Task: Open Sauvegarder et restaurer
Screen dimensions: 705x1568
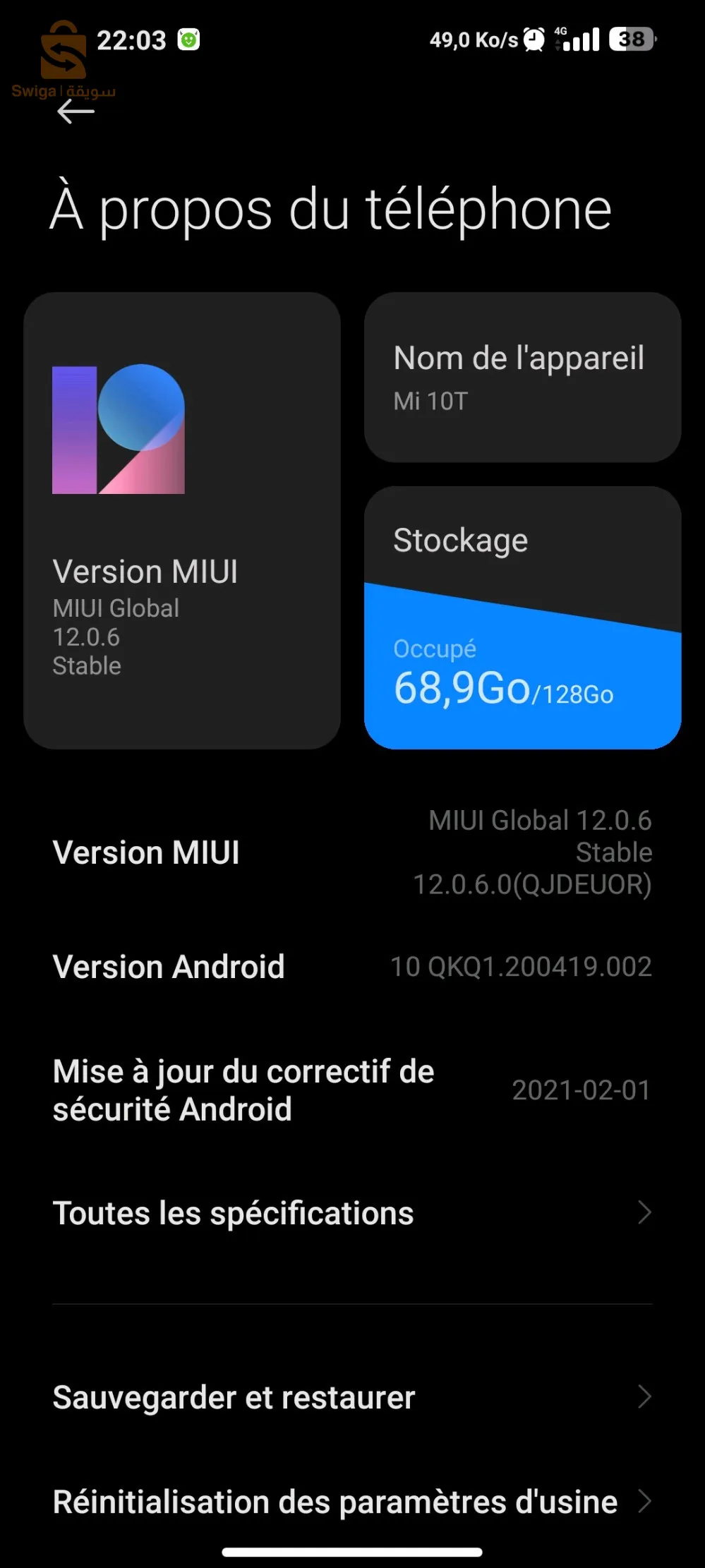Action: tap(352, 1397)
